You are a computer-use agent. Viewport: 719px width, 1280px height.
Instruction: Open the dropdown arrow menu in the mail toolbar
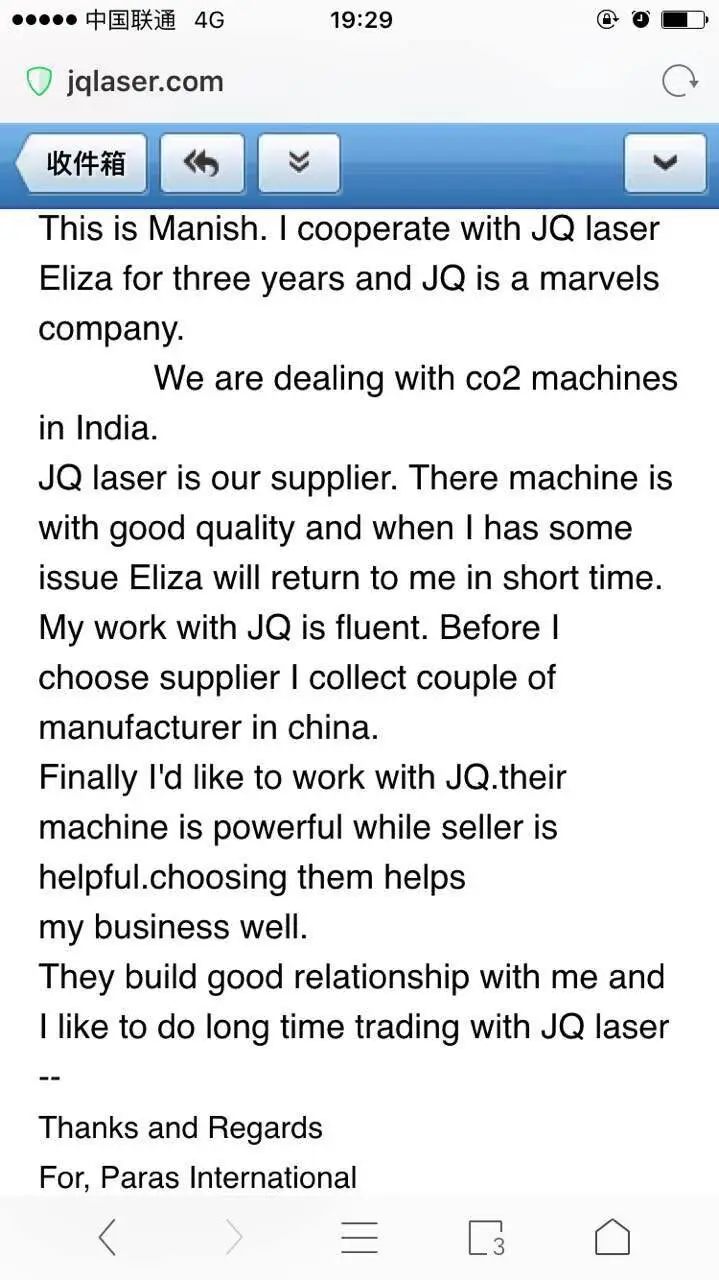[x=665, y=163]
